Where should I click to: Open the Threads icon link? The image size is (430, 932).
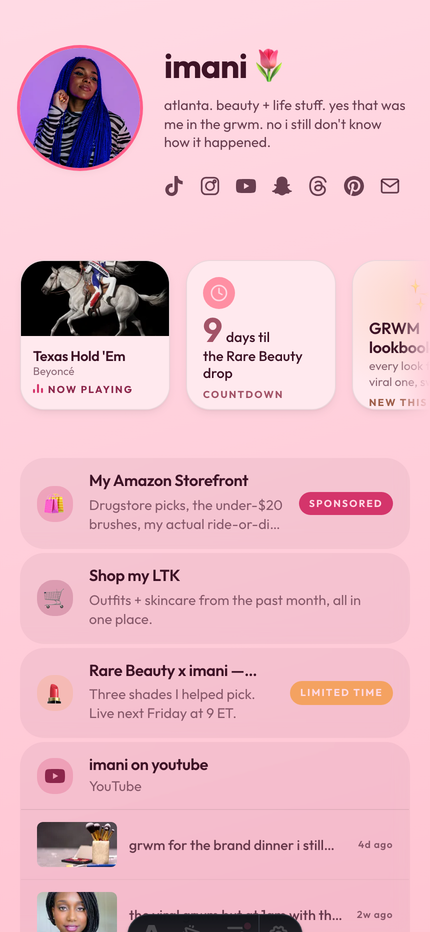click(x=318, y=187)
